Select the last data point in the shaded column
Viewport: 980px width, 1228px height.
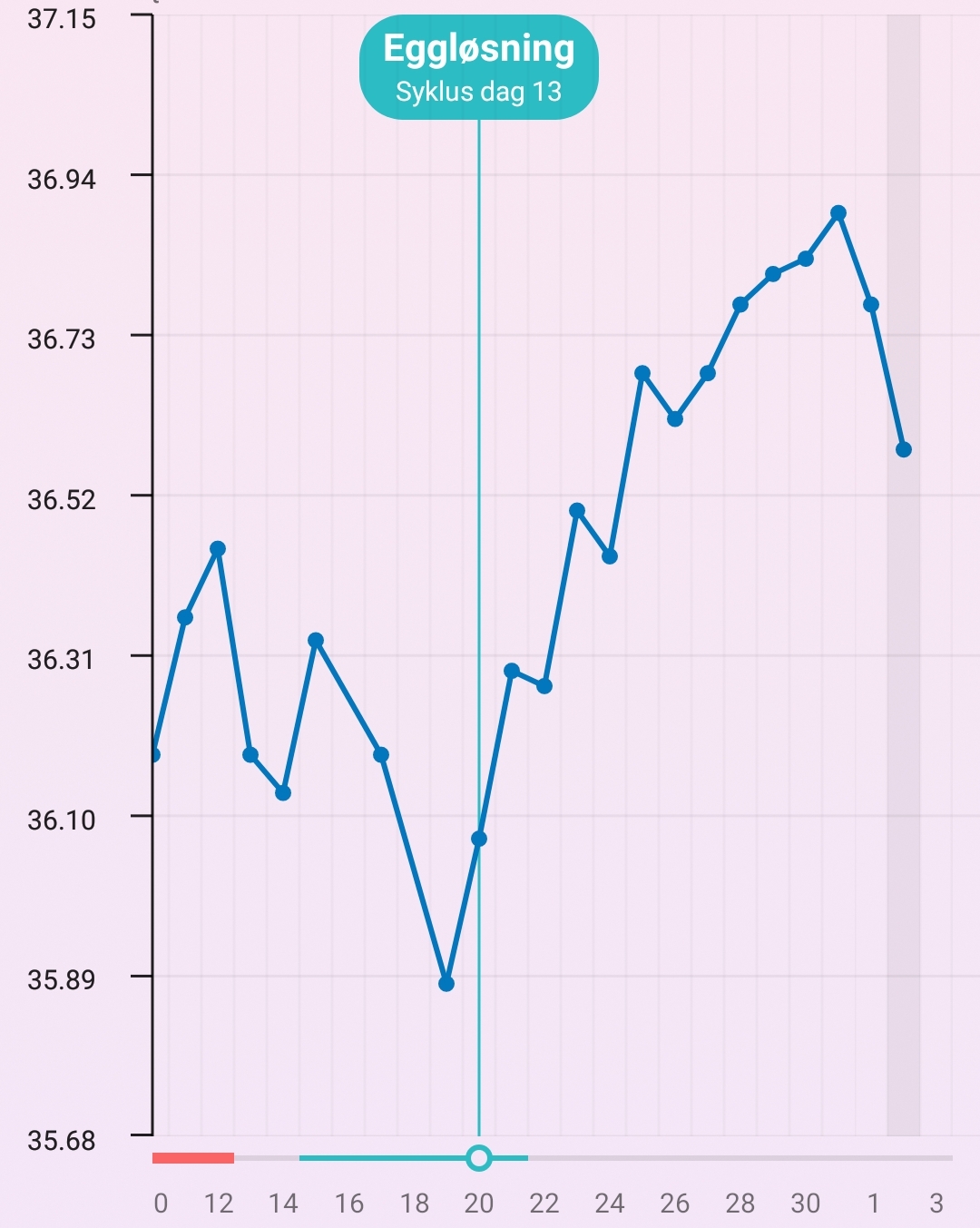point(903,449)
